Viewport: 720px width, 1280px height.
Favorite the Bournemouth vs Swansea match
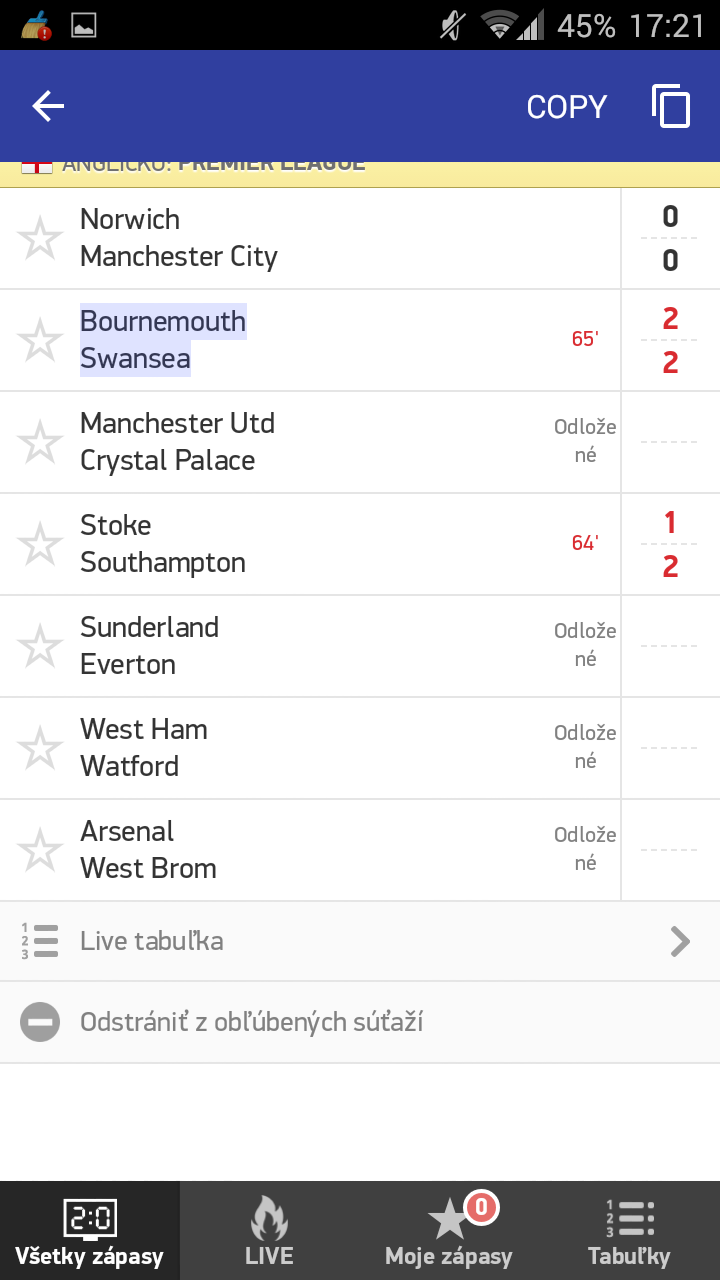[40, 340]
